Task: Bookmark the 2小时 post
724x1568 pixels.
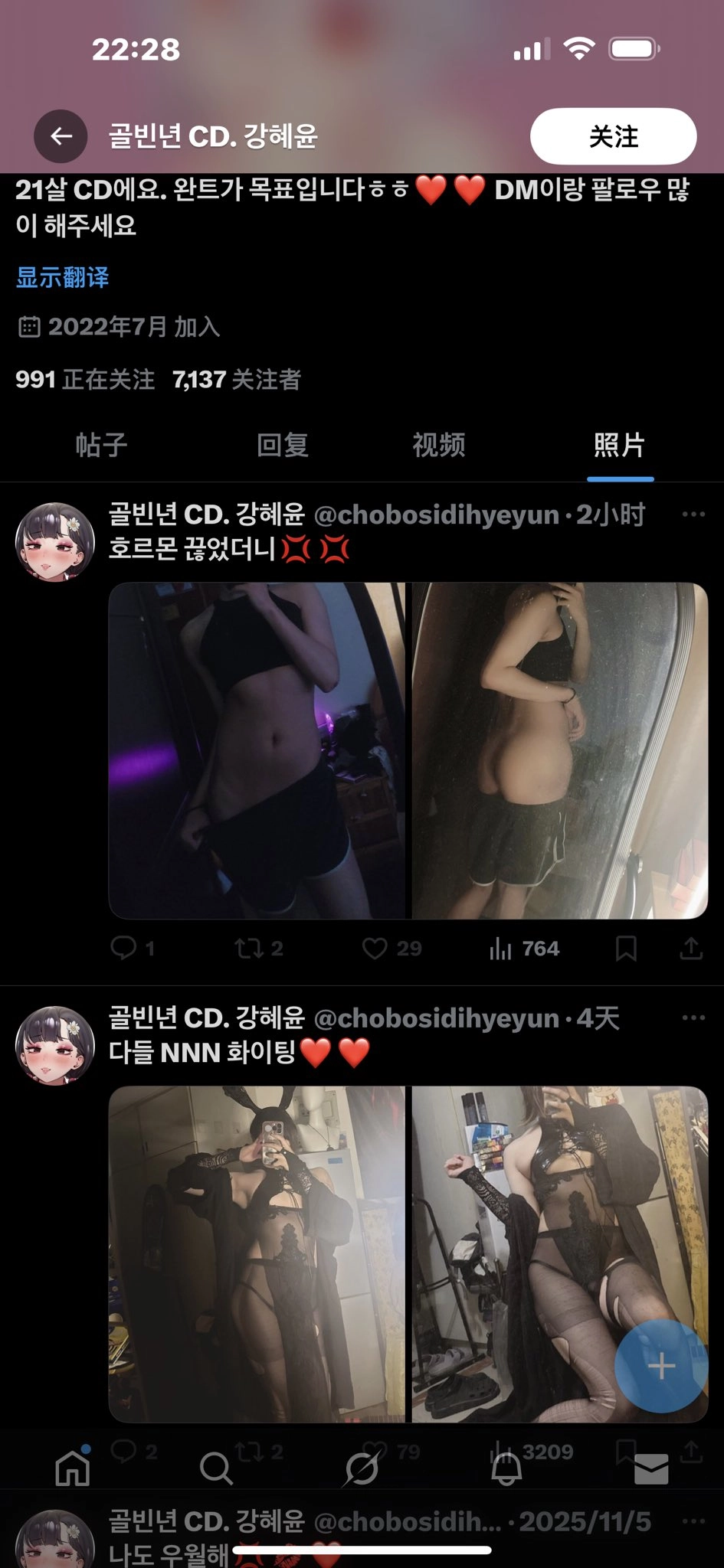Action: [x=626, y=949]
